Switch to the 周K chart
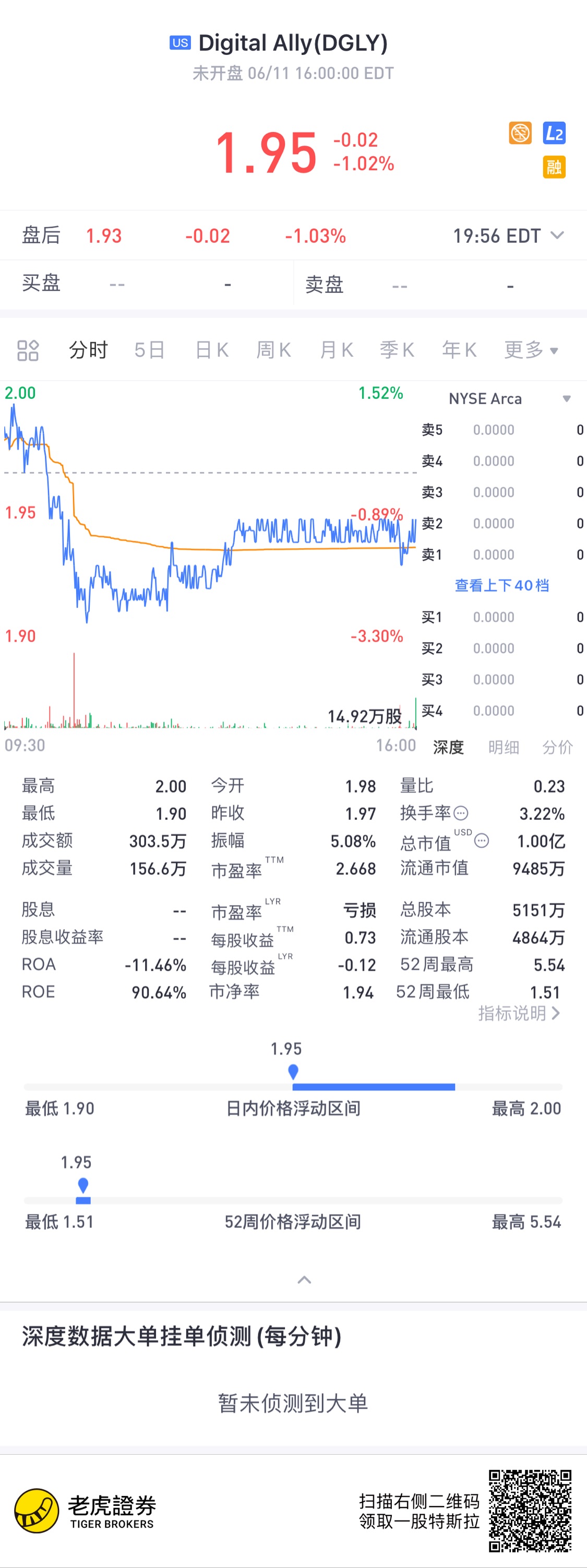 pos(274,350)
